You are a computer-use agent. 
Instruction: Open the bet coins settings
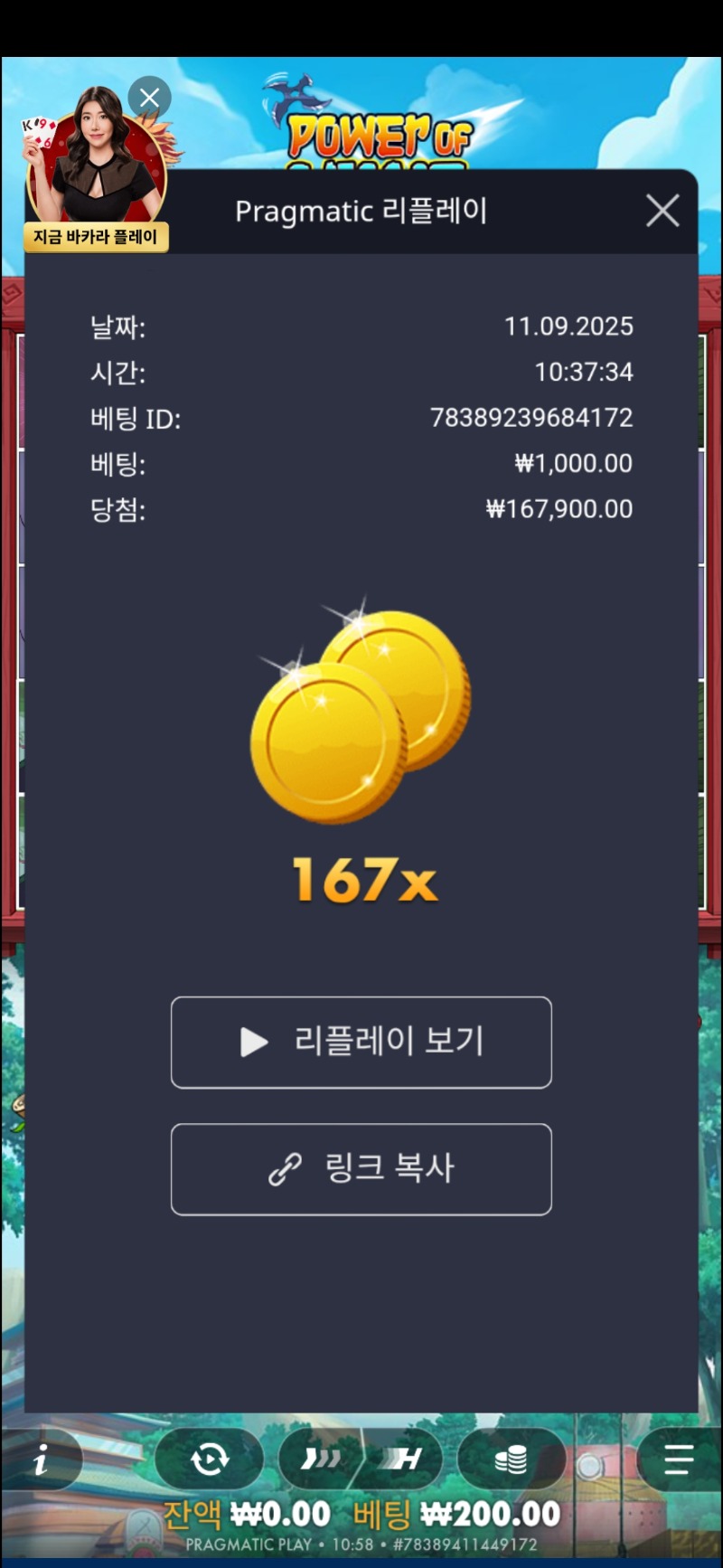pos(511,1459)
